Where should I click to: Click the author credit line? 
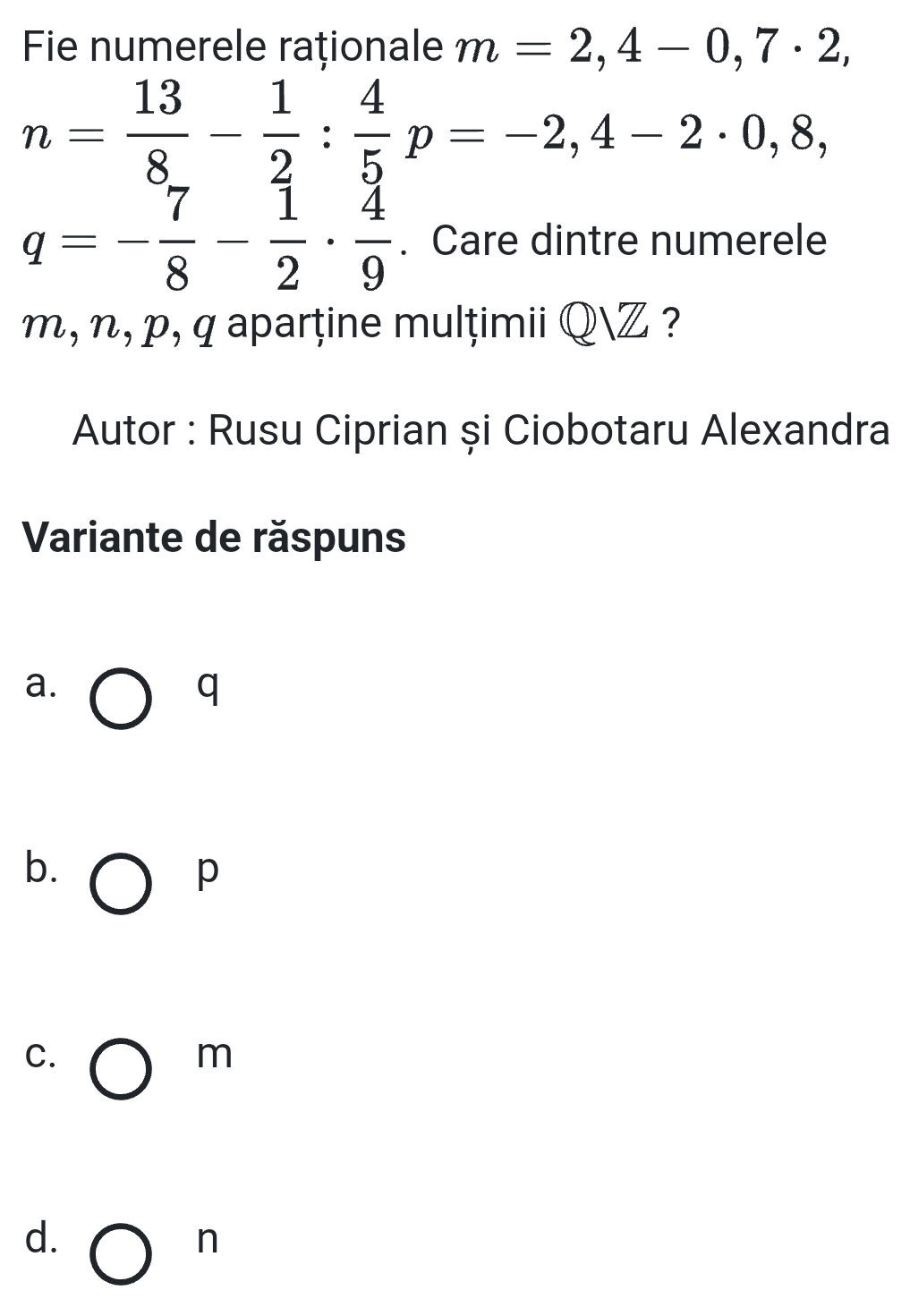click(481, 430)
